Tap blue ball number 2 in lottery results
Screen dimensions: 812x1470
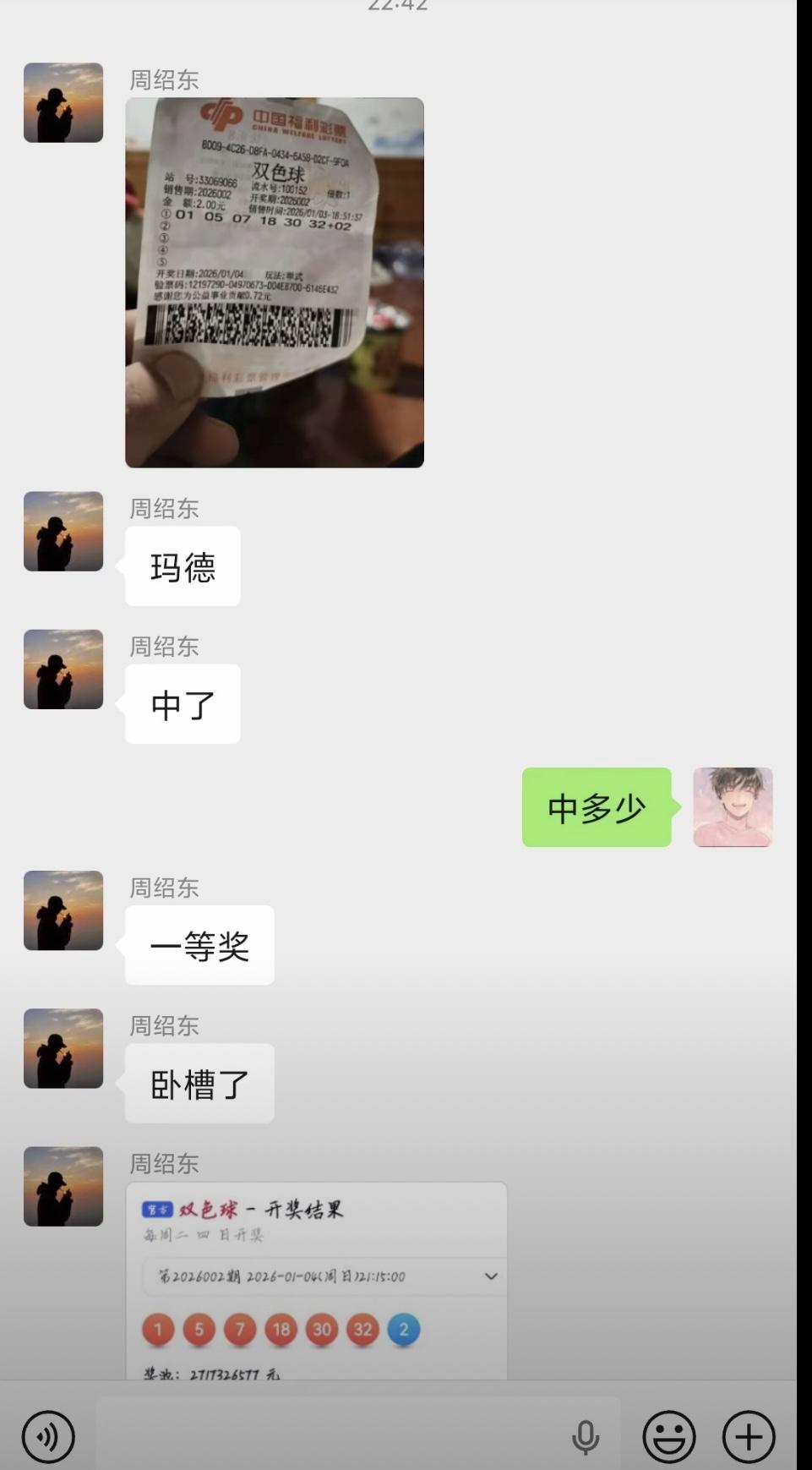(x=404, y=1329)
